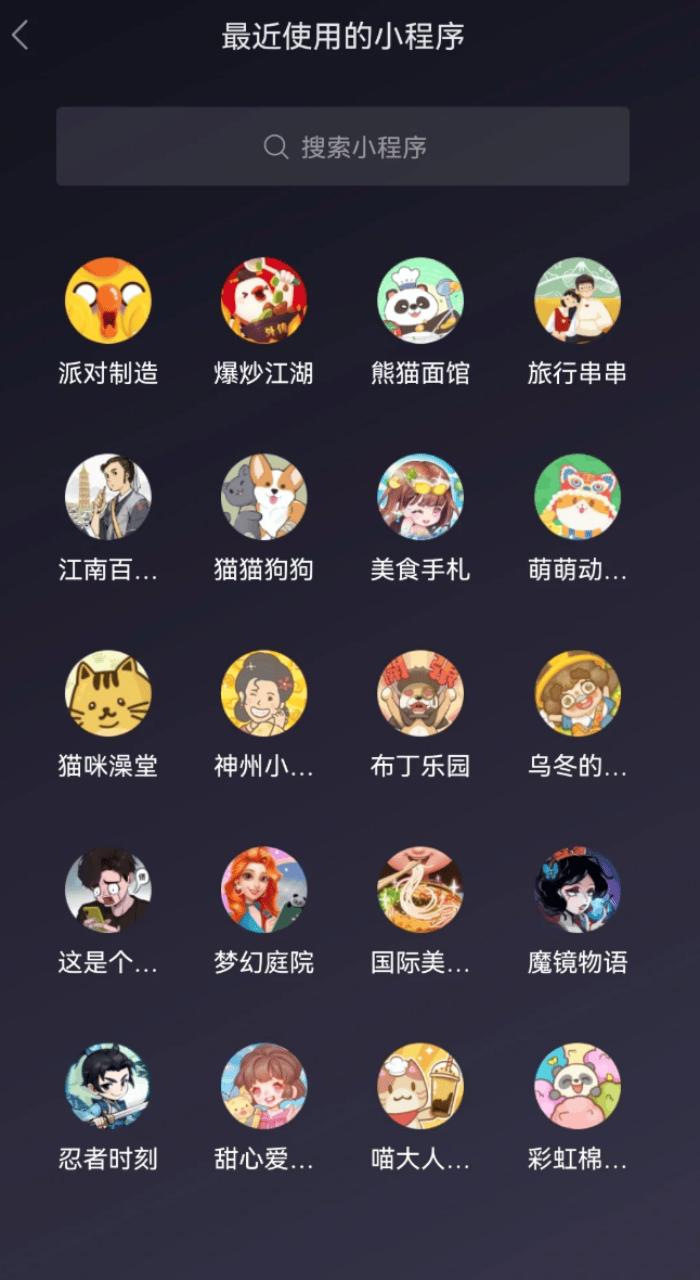Open the 美食手札 mini program
The width and height of the screenshot is (700, 1280).
[420, 497]
